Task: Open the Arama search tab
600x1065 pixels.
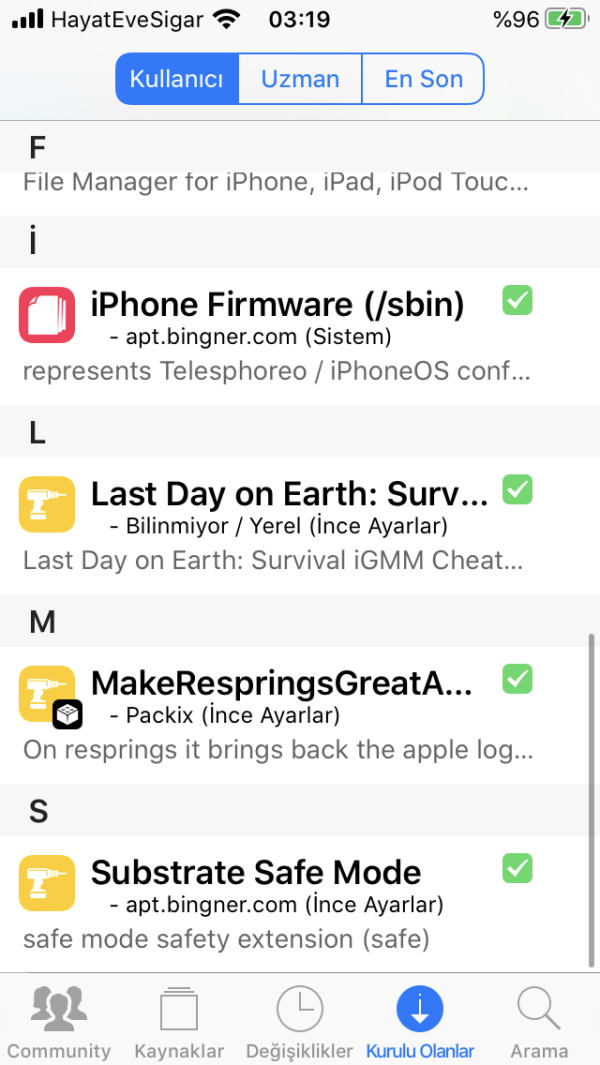Action: coord(539,1023)
